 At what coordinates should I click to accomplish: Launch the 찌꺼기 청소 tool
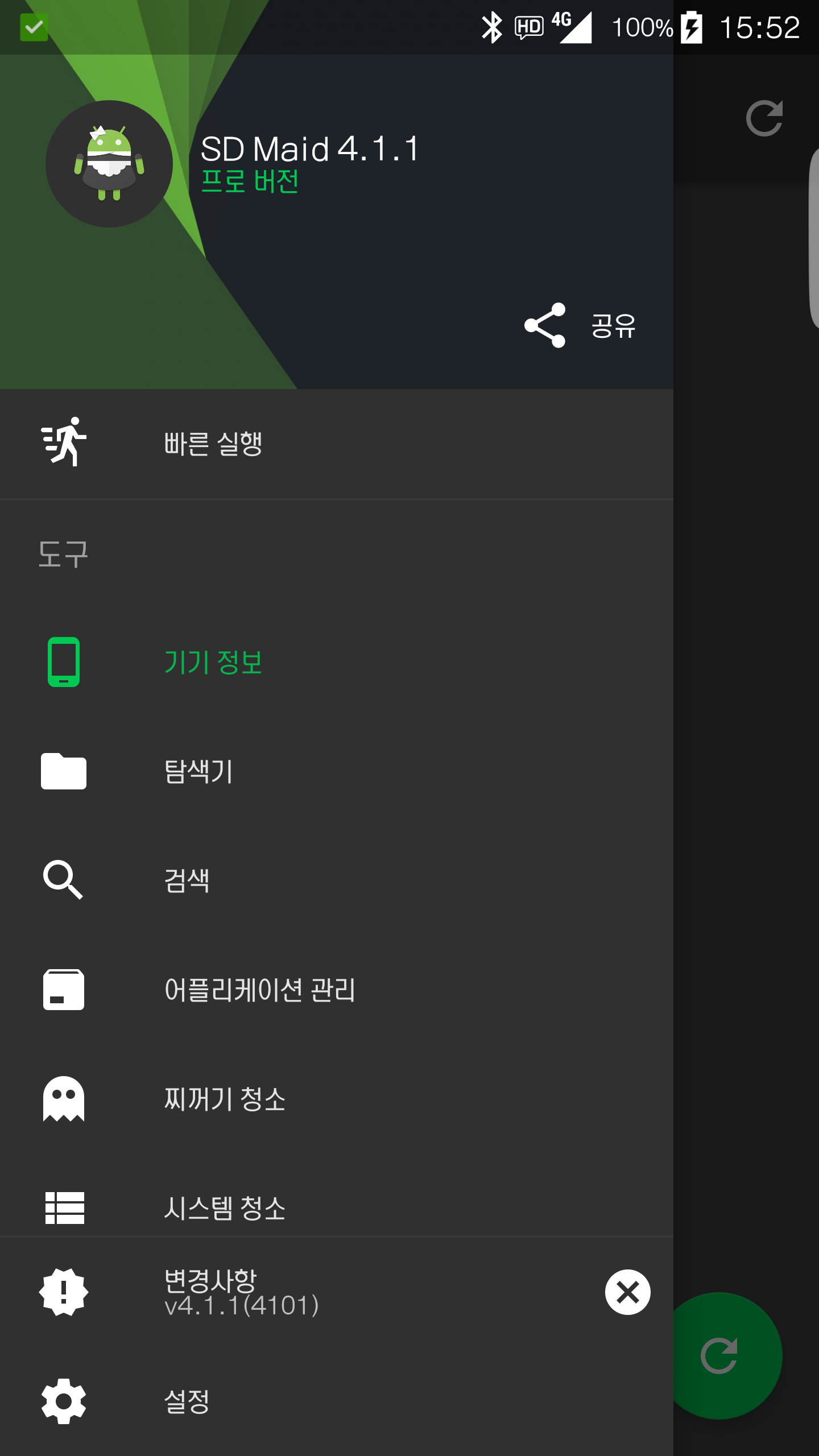225,1099
